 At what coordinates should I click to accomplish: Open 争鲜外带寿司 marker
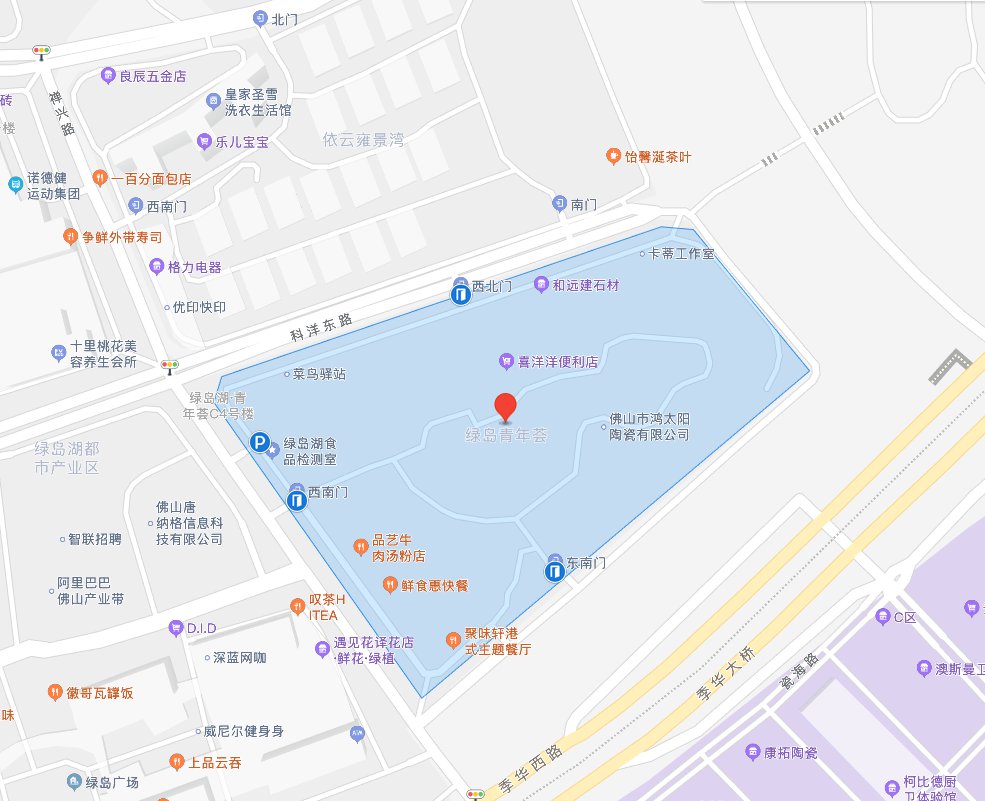[70, 237]
